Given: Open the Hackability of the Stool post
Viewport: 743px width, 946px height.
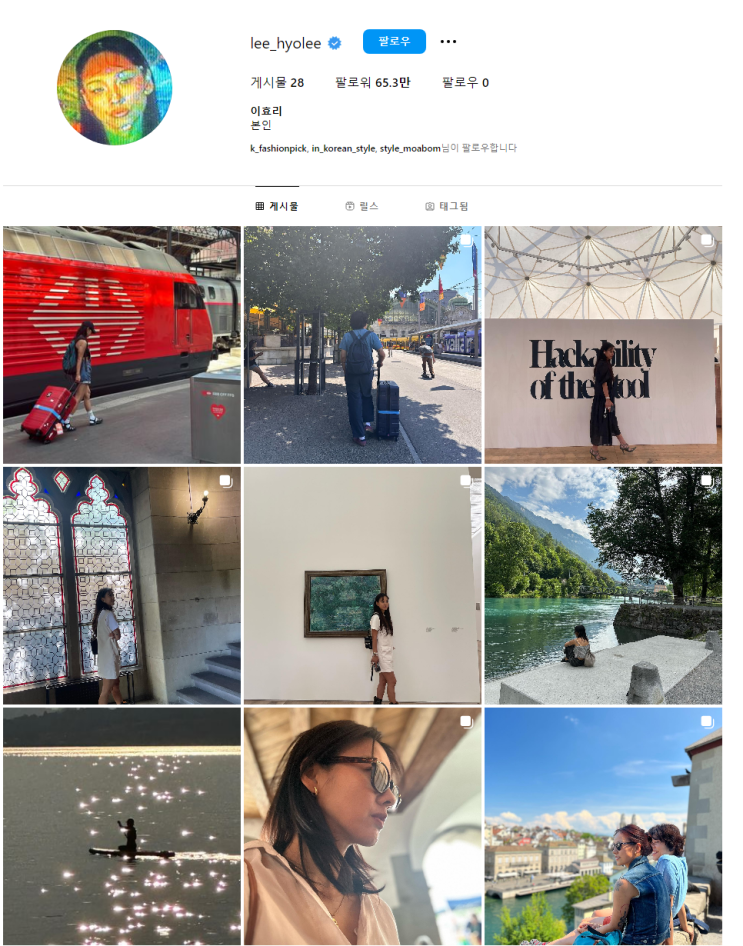Looking at the screenshot, I should pyautogui.click(x=603, y=344).
